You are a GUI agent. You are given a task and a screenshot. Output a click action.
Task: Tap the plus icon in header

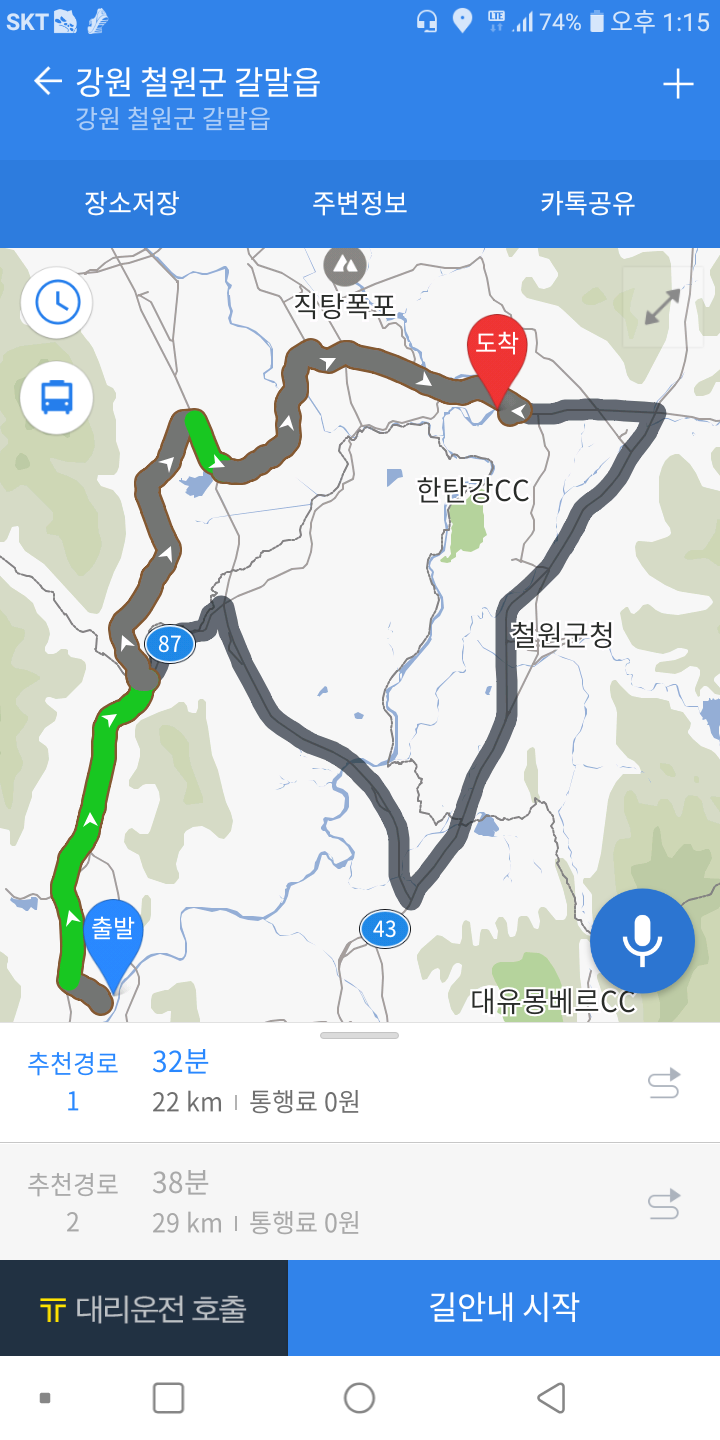(678, 85)
